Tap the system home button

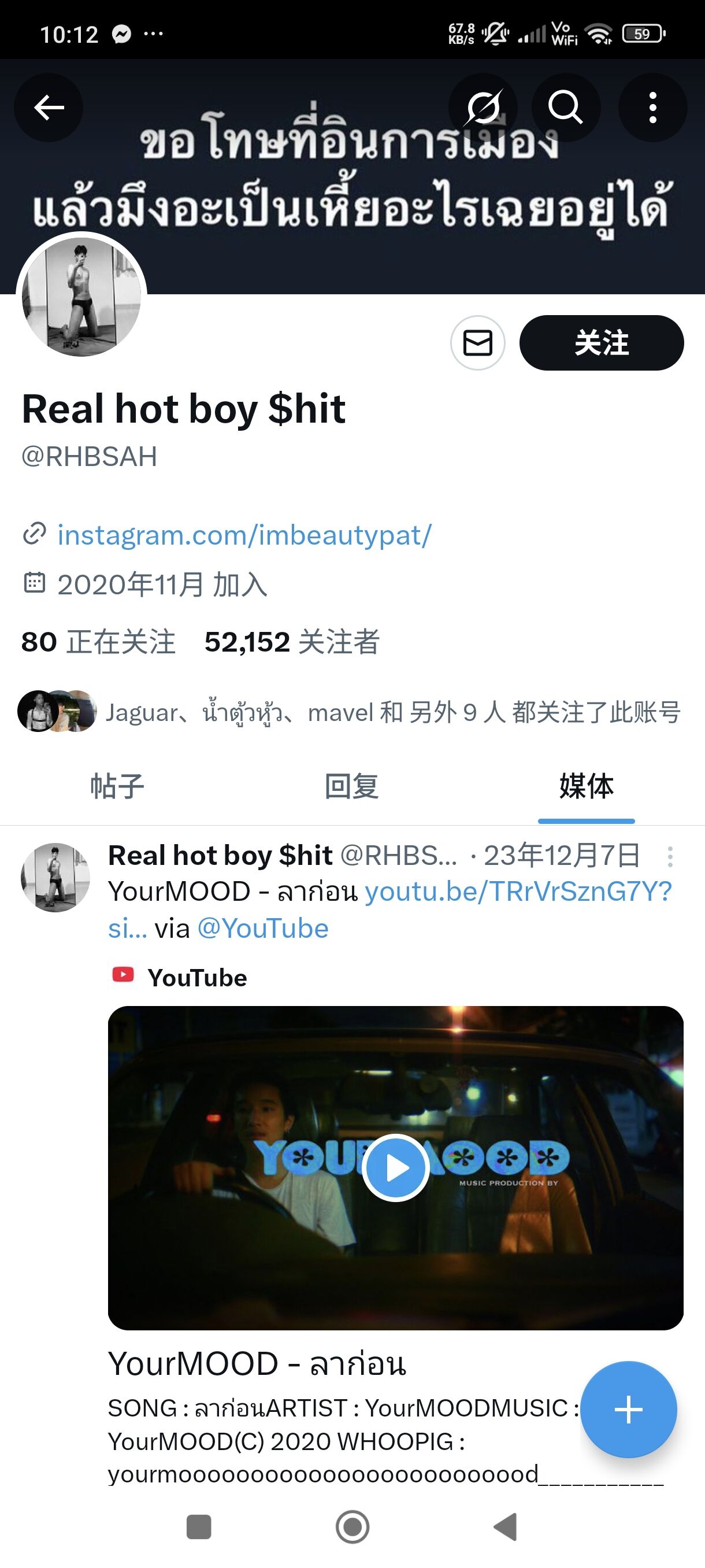coord(352,1526)
